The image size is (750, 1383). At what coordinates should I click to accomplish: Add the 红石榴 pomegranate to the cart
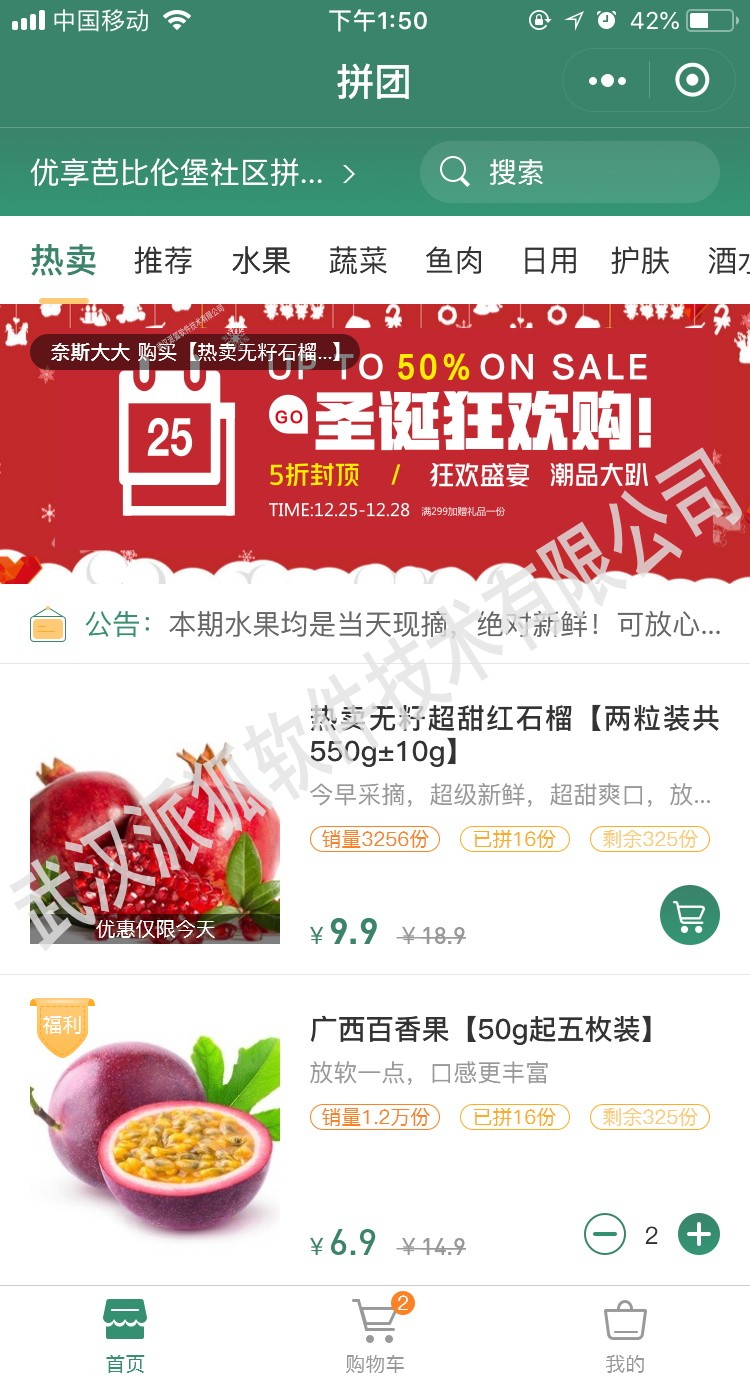(x=690, y=915)
